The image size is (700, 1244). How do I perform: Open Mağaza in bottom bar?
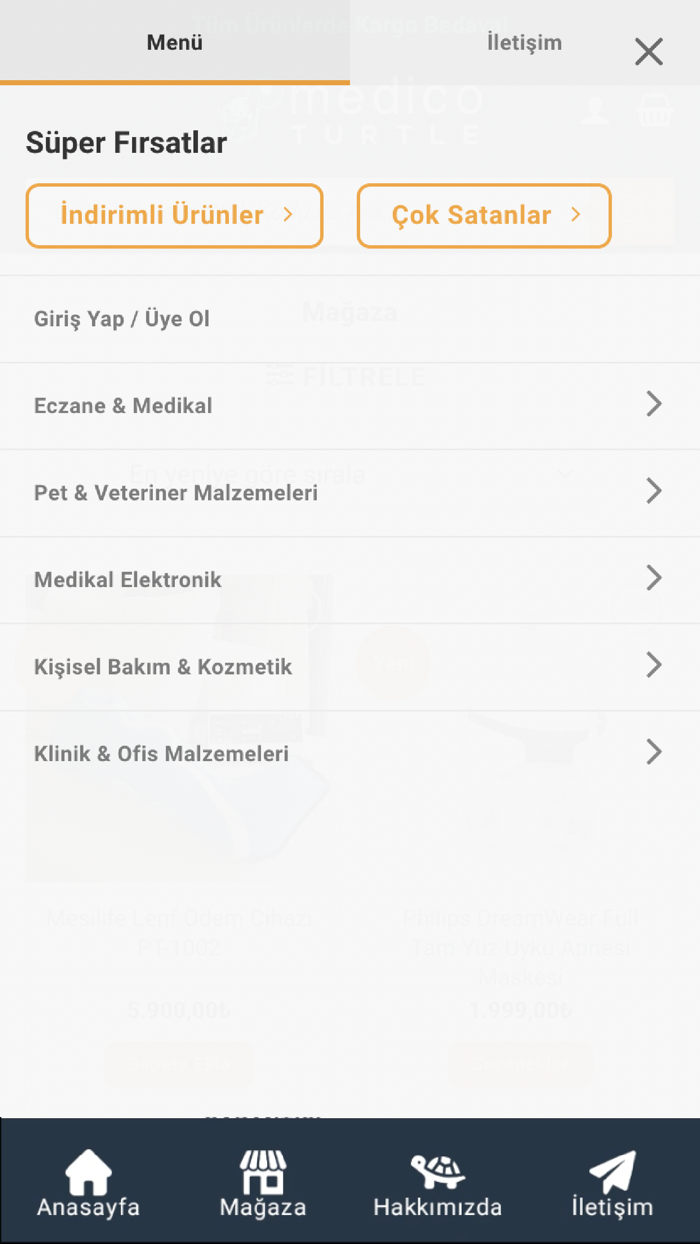pos(263,1184)
